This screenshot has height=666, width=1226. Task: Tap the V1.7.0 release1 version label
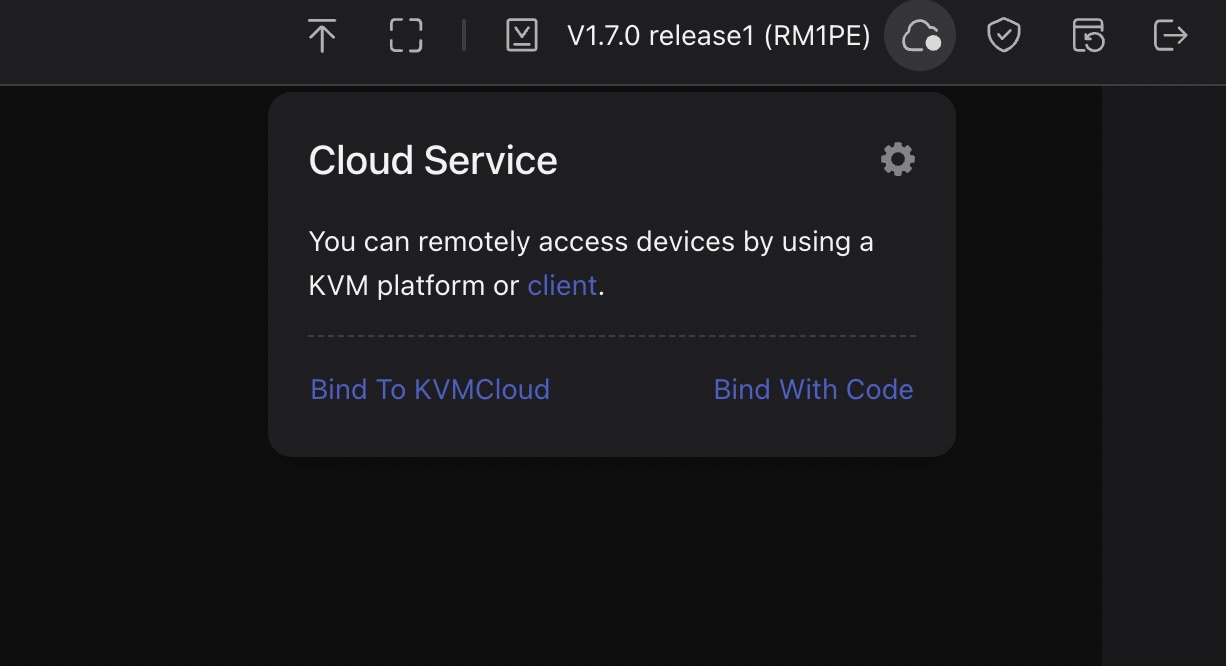point(718,36)
